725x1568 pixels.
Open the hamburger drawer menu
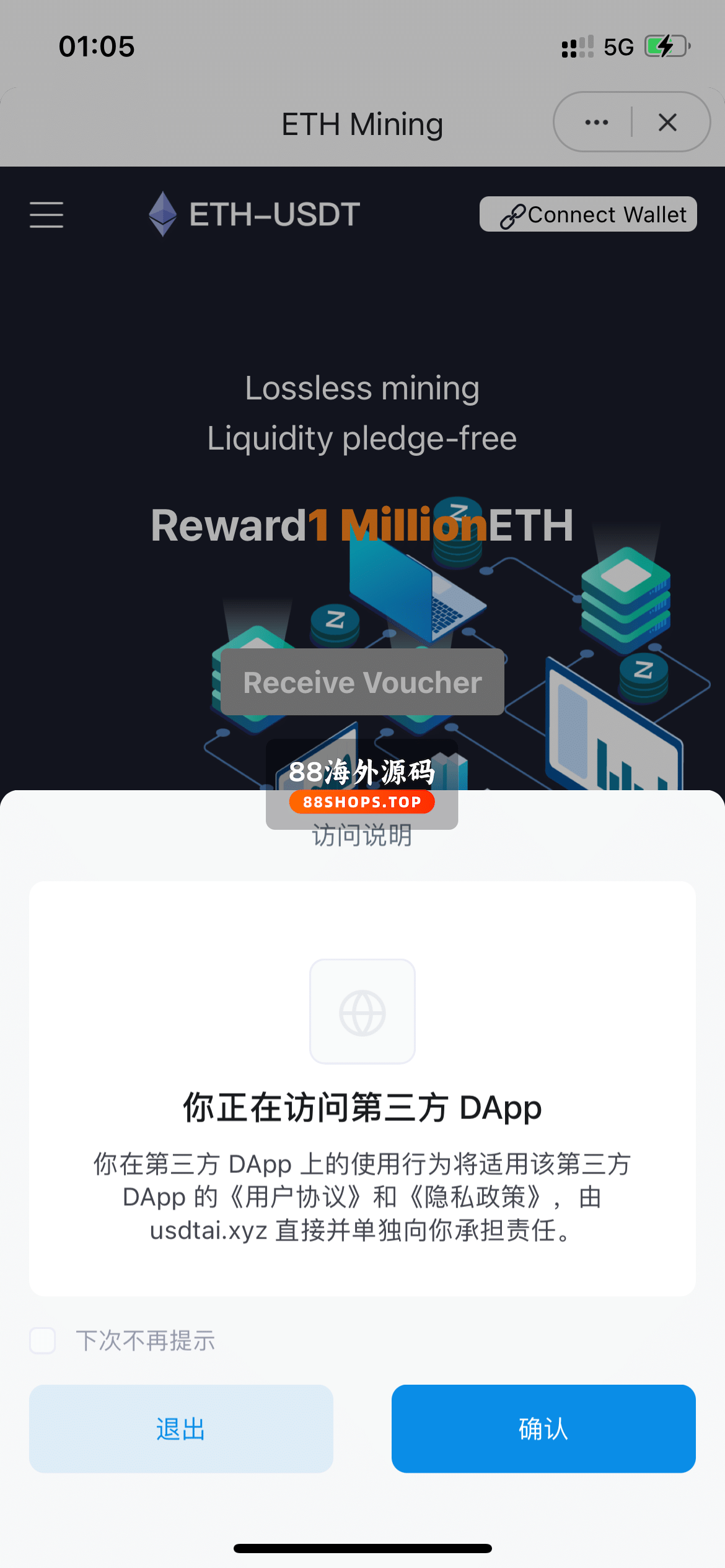pos(46,215)
